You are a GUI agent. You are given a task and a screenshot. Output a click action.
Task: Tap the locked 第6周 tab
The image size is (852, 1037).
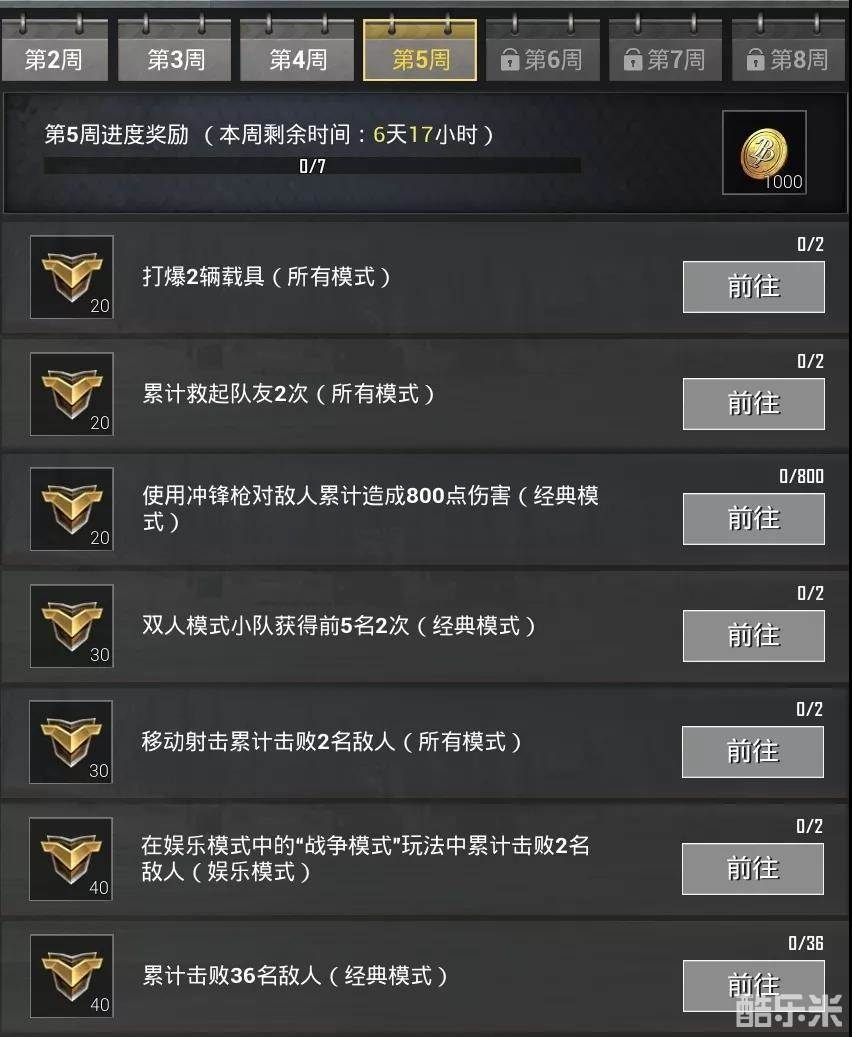(542, 59)
